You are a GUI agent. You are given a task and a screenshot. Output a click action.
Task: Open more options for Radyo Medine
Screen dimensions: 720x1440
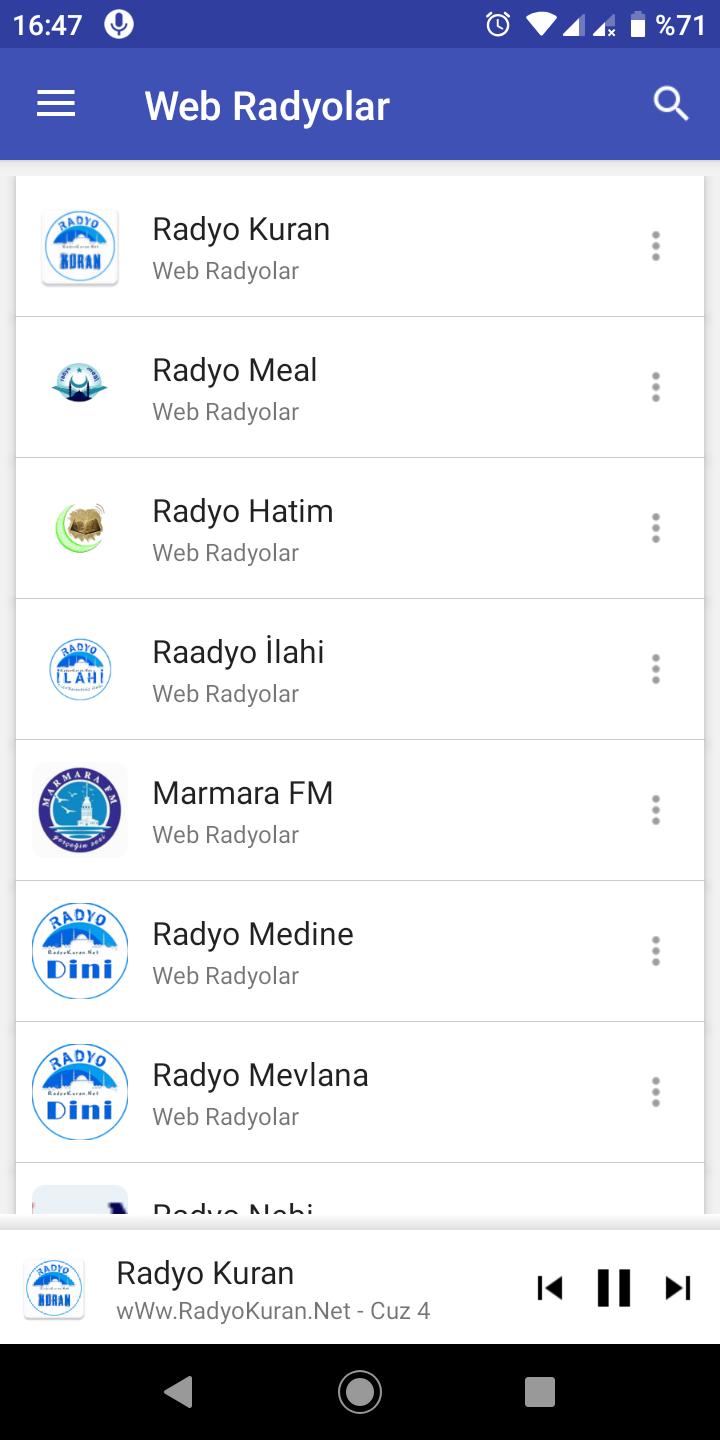pyautogui.click(x=656, y=951)
